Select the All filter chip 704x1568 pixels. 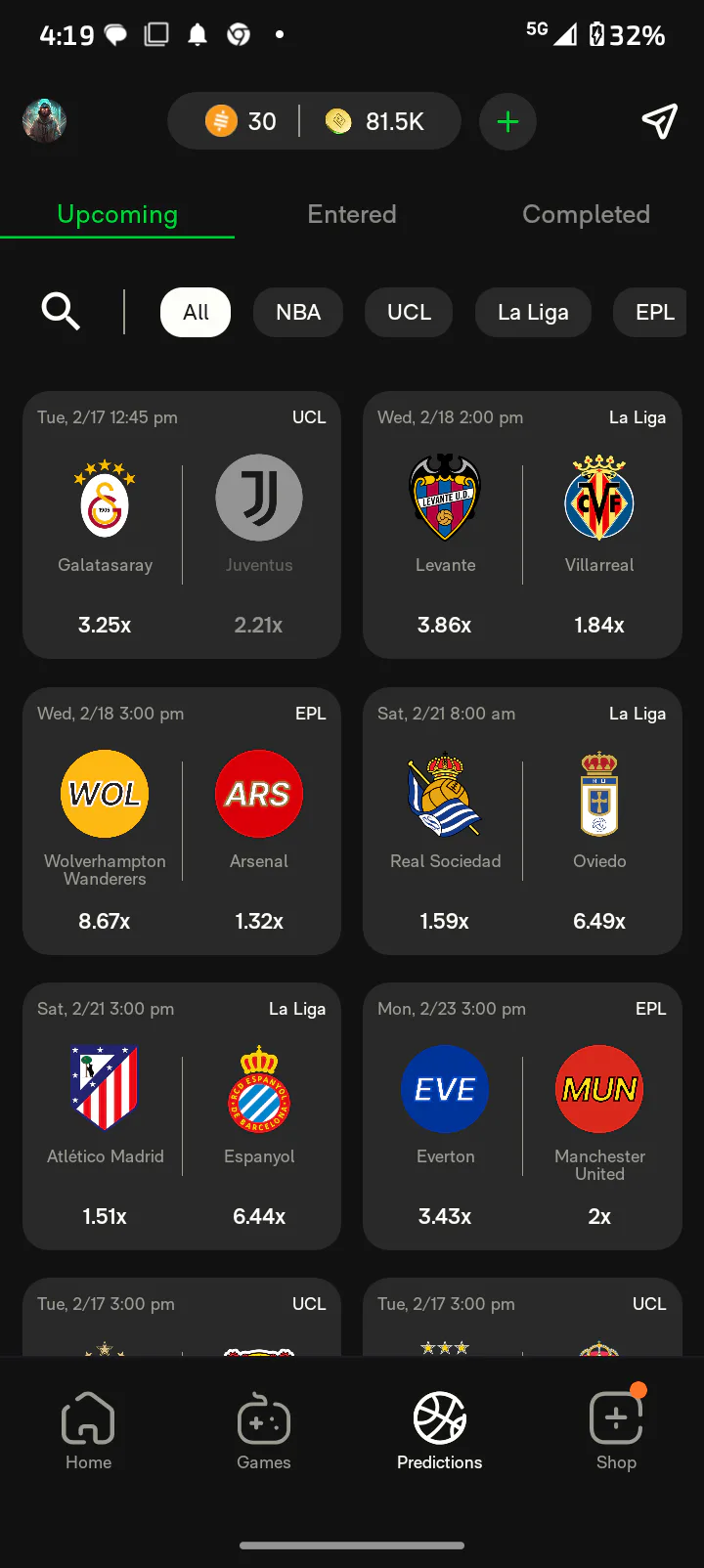196,312
